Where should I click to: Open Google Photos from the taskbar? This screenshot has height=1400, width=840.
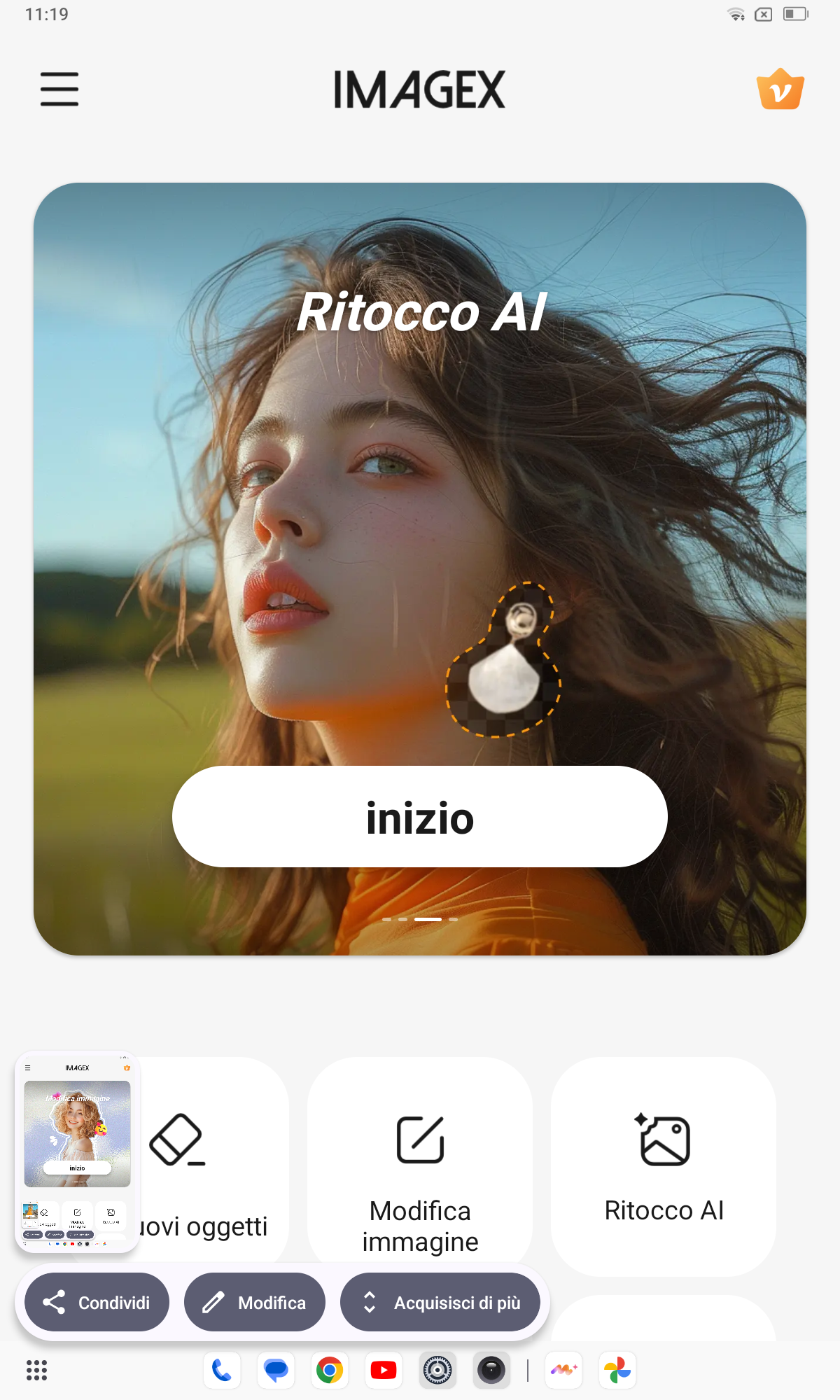(x=617, y=1370)
